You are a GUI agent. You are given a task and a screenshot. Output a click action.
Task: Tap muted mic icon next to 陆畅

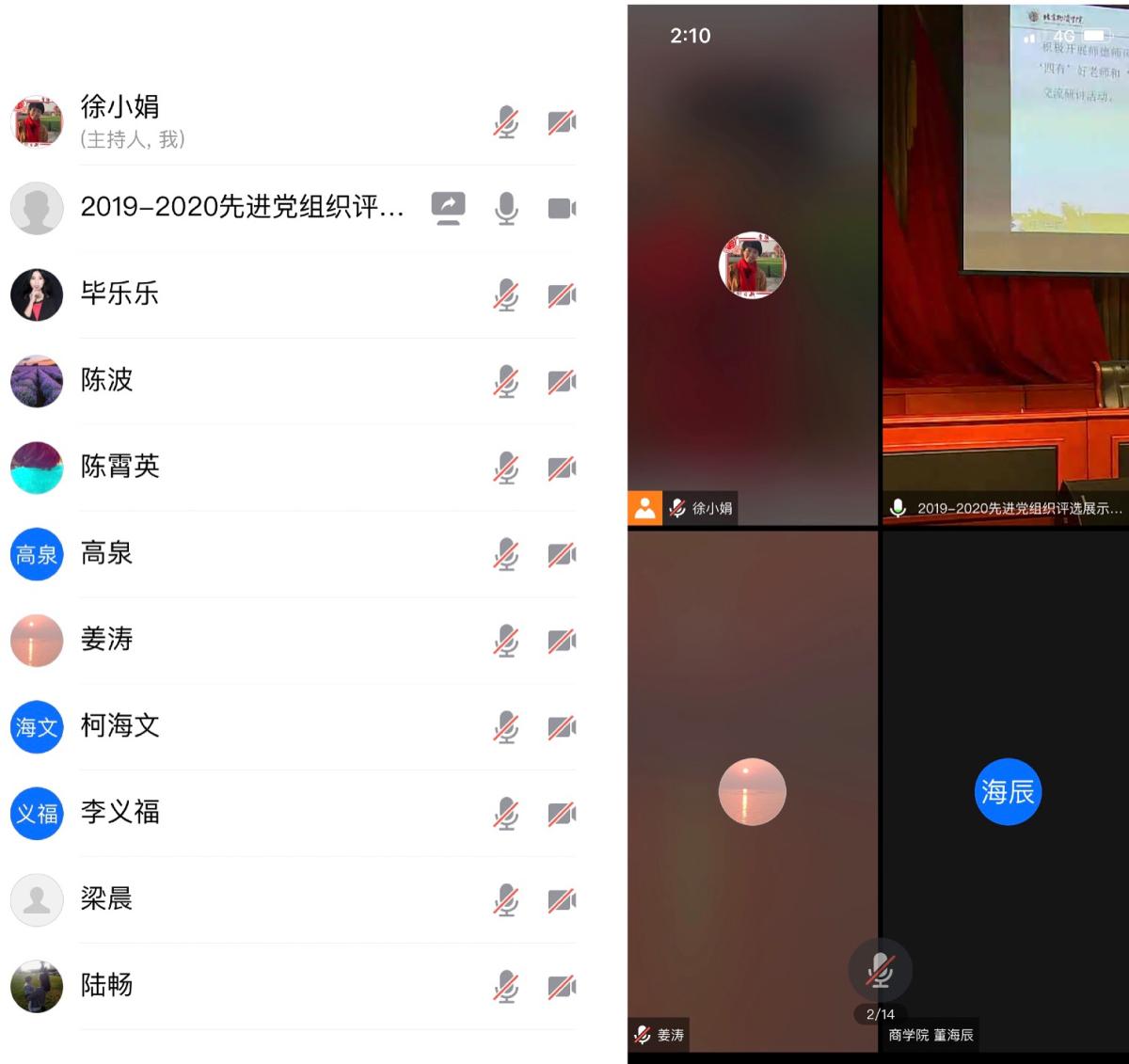pyautogui.click(x=506, y=986)
